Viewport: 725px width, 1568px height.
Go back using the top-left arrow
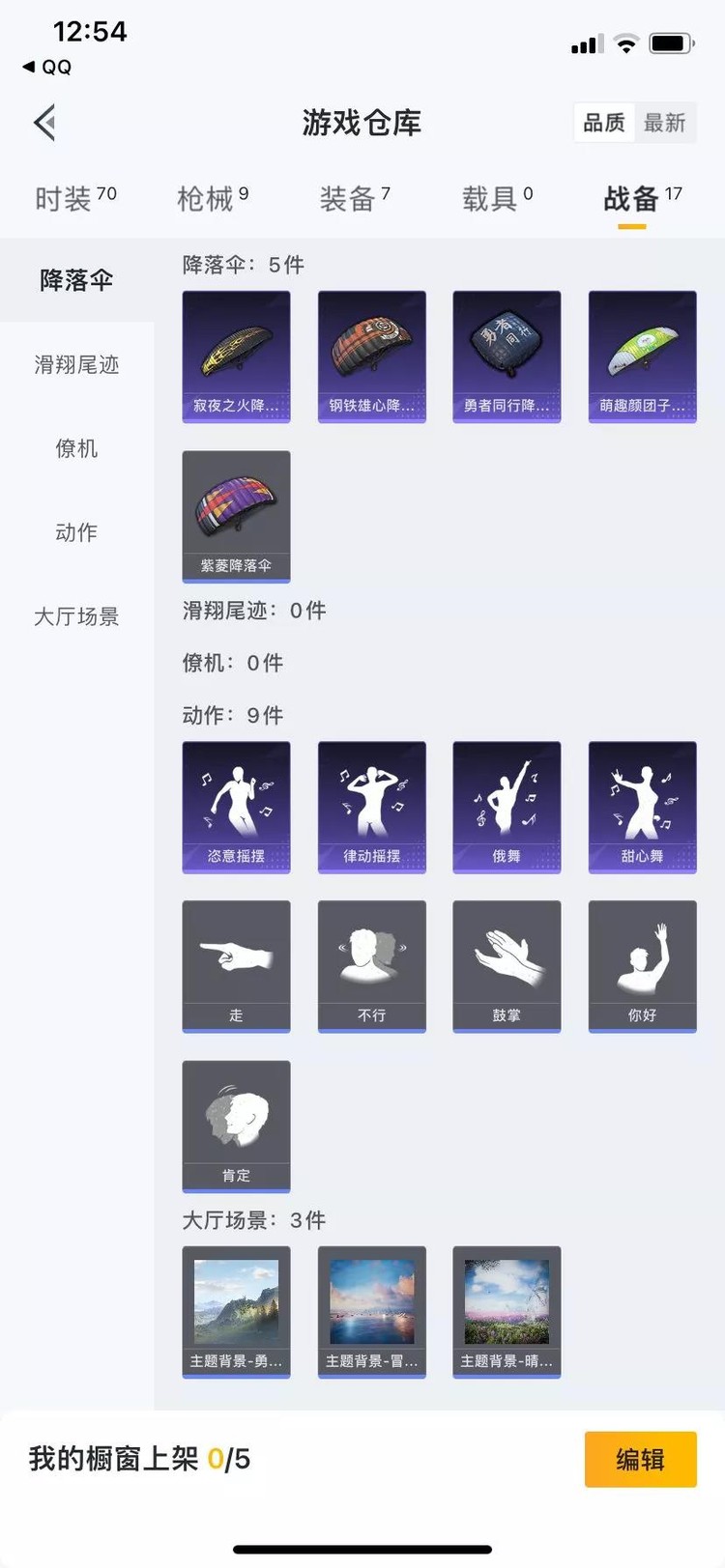coord(44,123)
